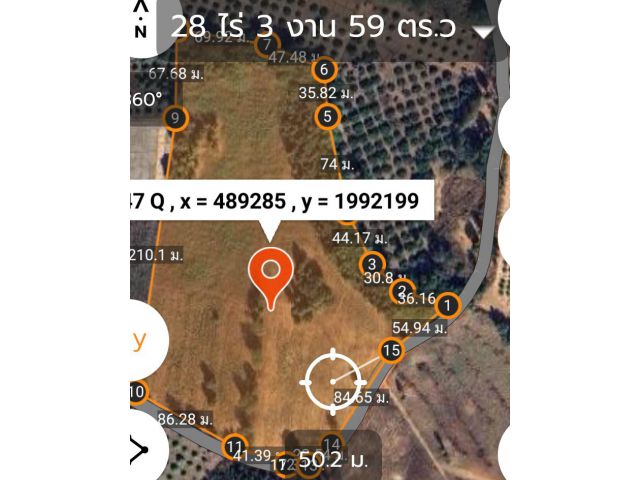Select boundary point 3
640x480 pixels.
tap(371, 264)
